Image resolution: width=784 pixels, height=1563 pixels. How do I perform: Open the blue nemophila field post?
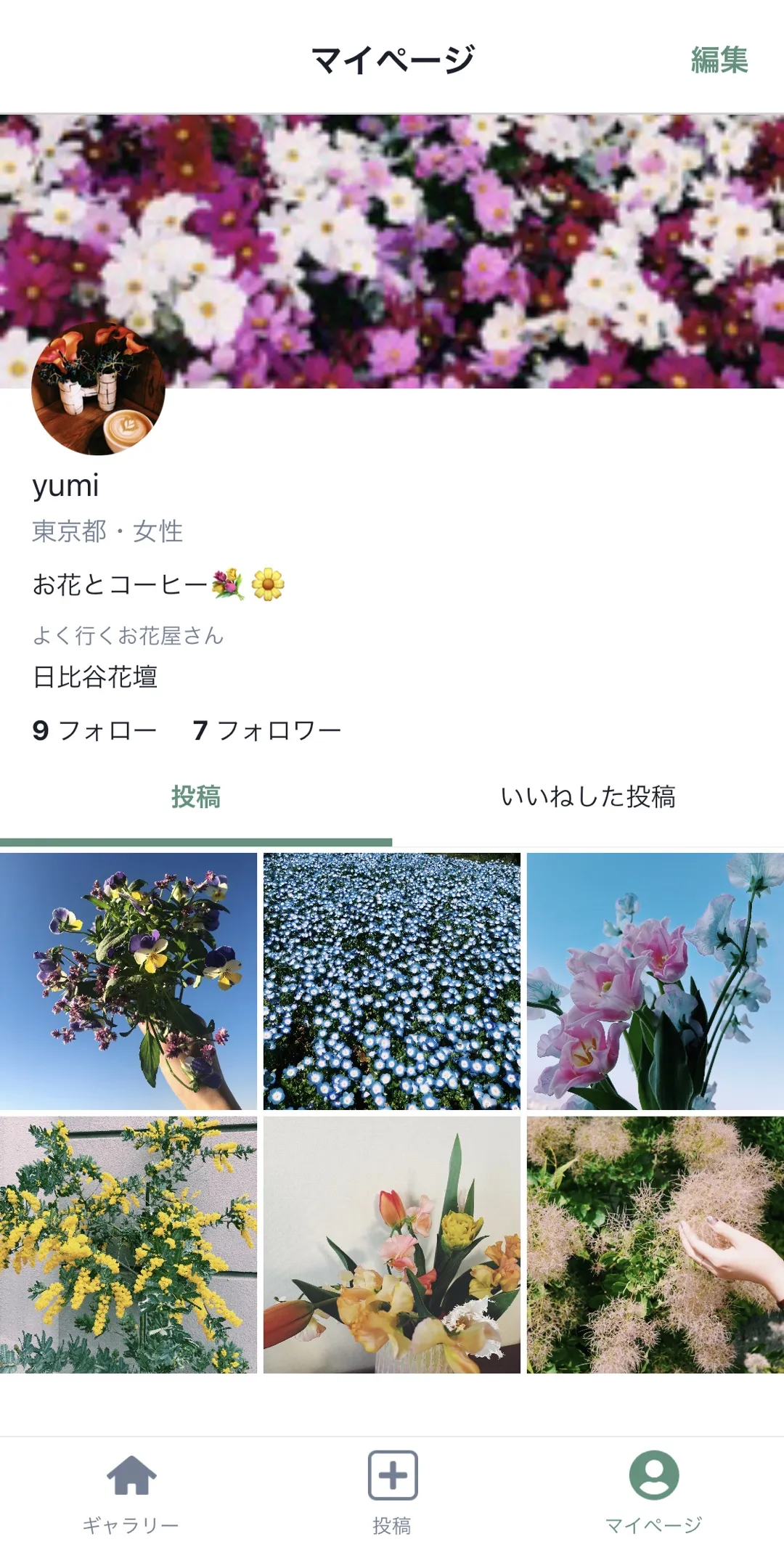click(392, 981)
